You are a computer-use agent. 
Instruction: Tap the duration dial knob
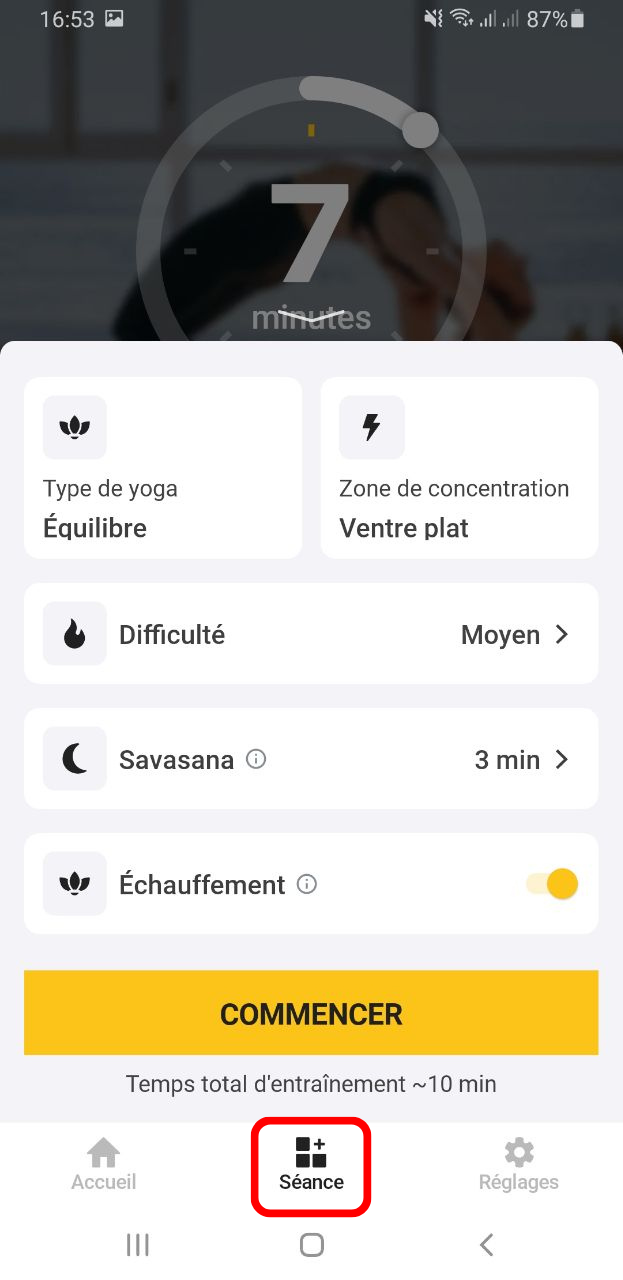tap(420, 129)
